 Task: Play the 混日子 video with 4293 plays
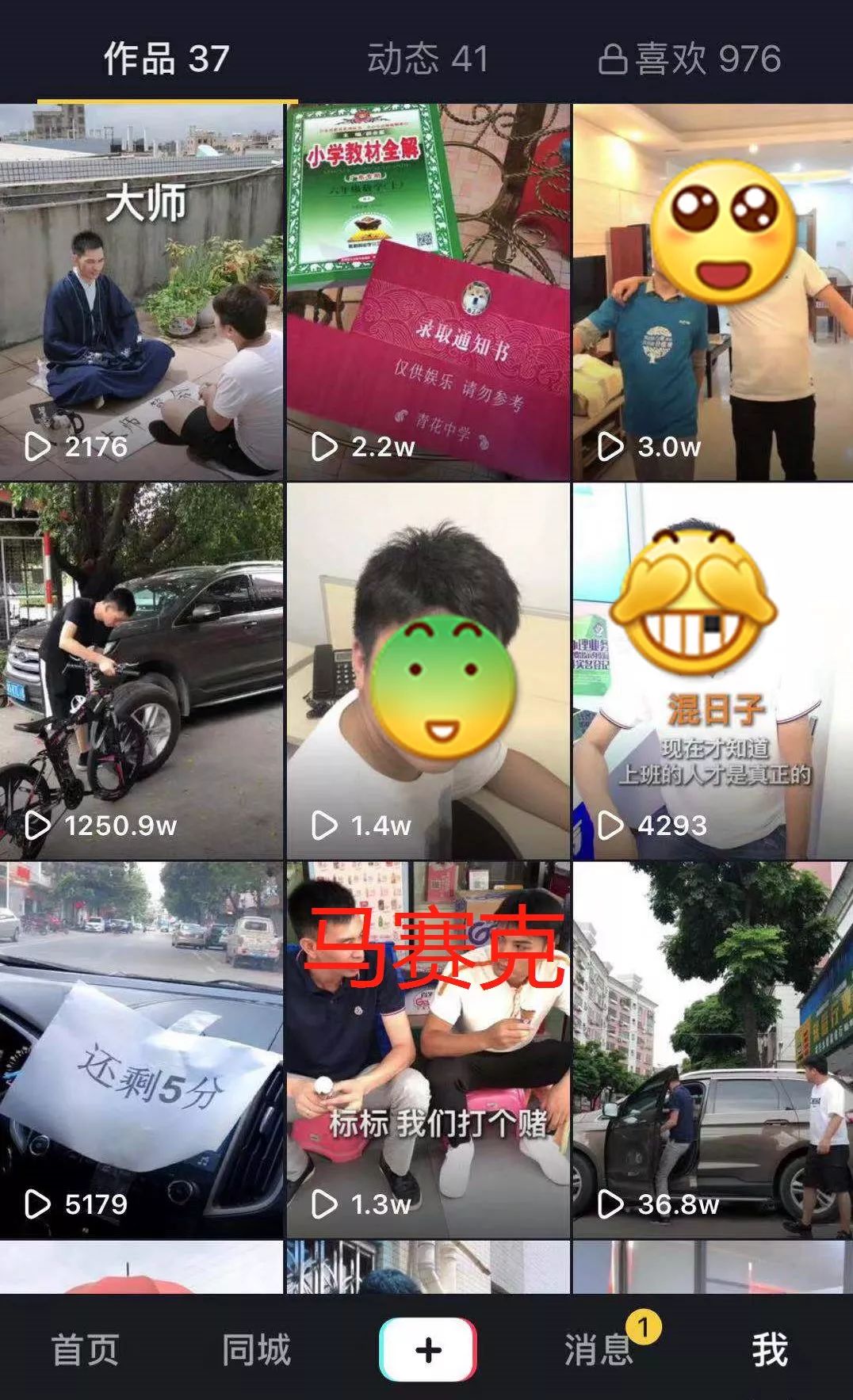click(x=713, y=670)
